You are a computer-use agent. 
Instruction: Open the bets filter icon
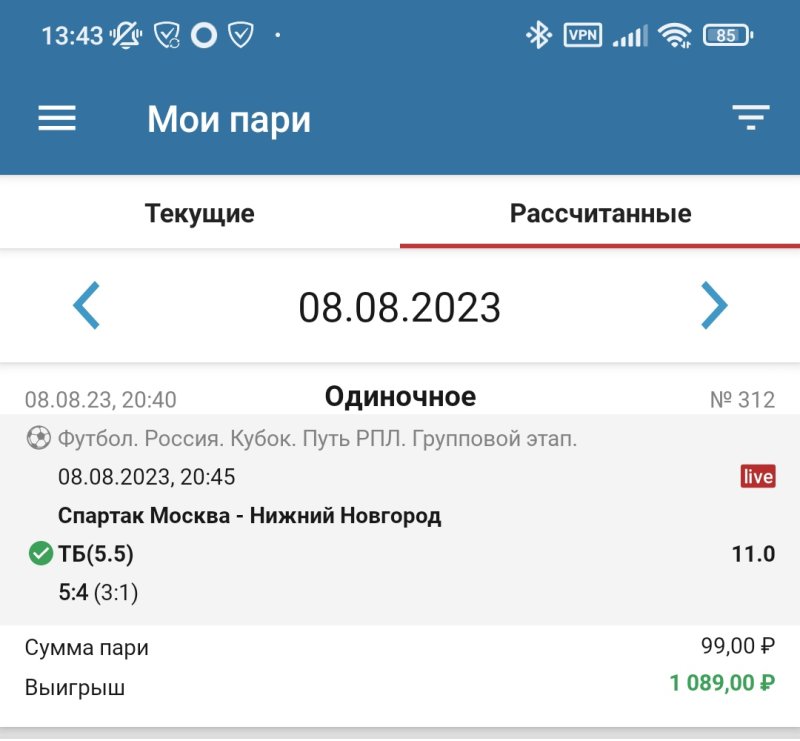coord(750,118)
